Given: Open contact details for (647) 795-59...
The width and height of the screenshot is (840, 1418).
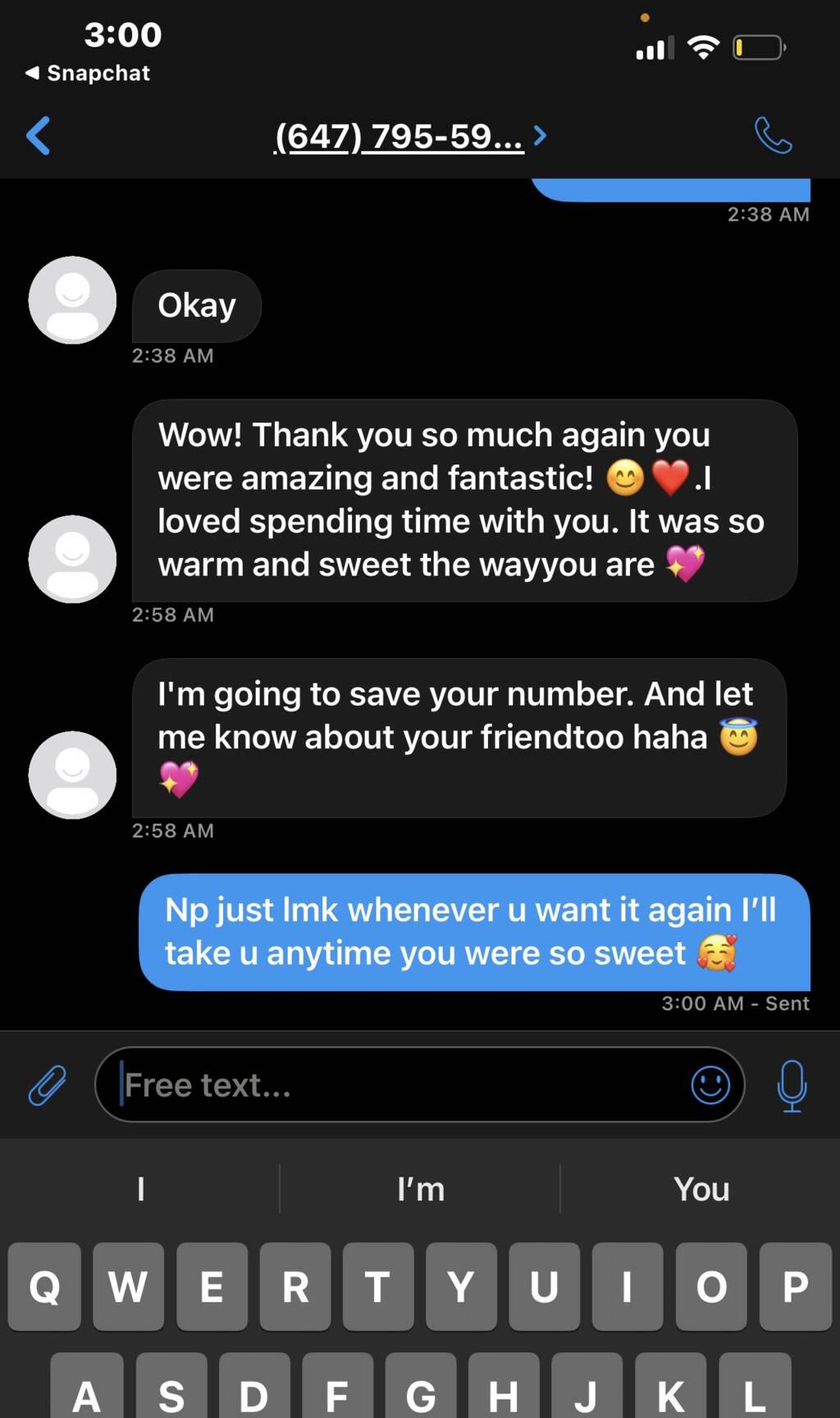Looking at the screenshot, I should click(x=409, y=136).
